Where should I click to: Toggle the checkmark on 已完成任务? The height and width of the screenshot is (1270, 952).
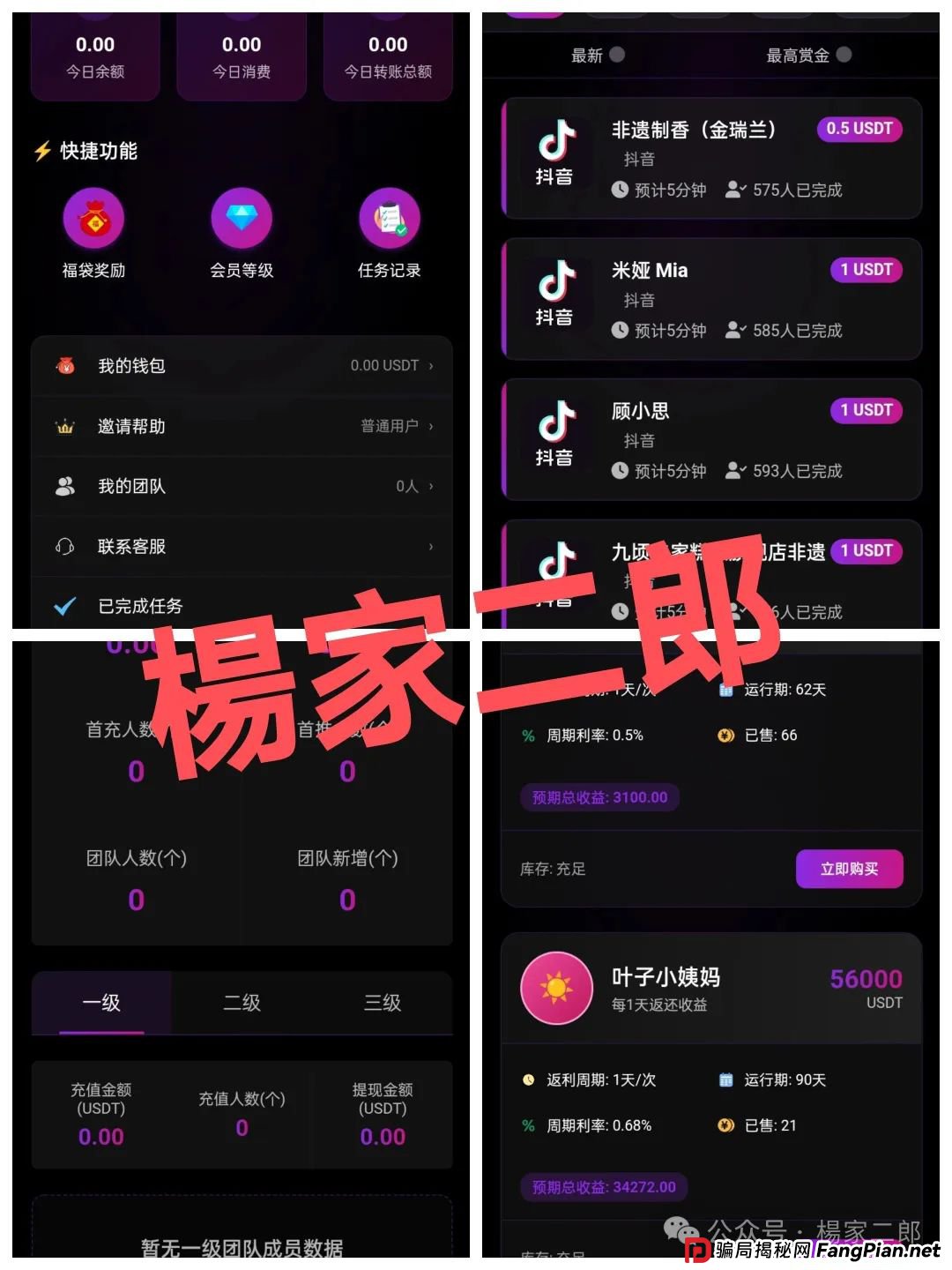pos(63,606)
